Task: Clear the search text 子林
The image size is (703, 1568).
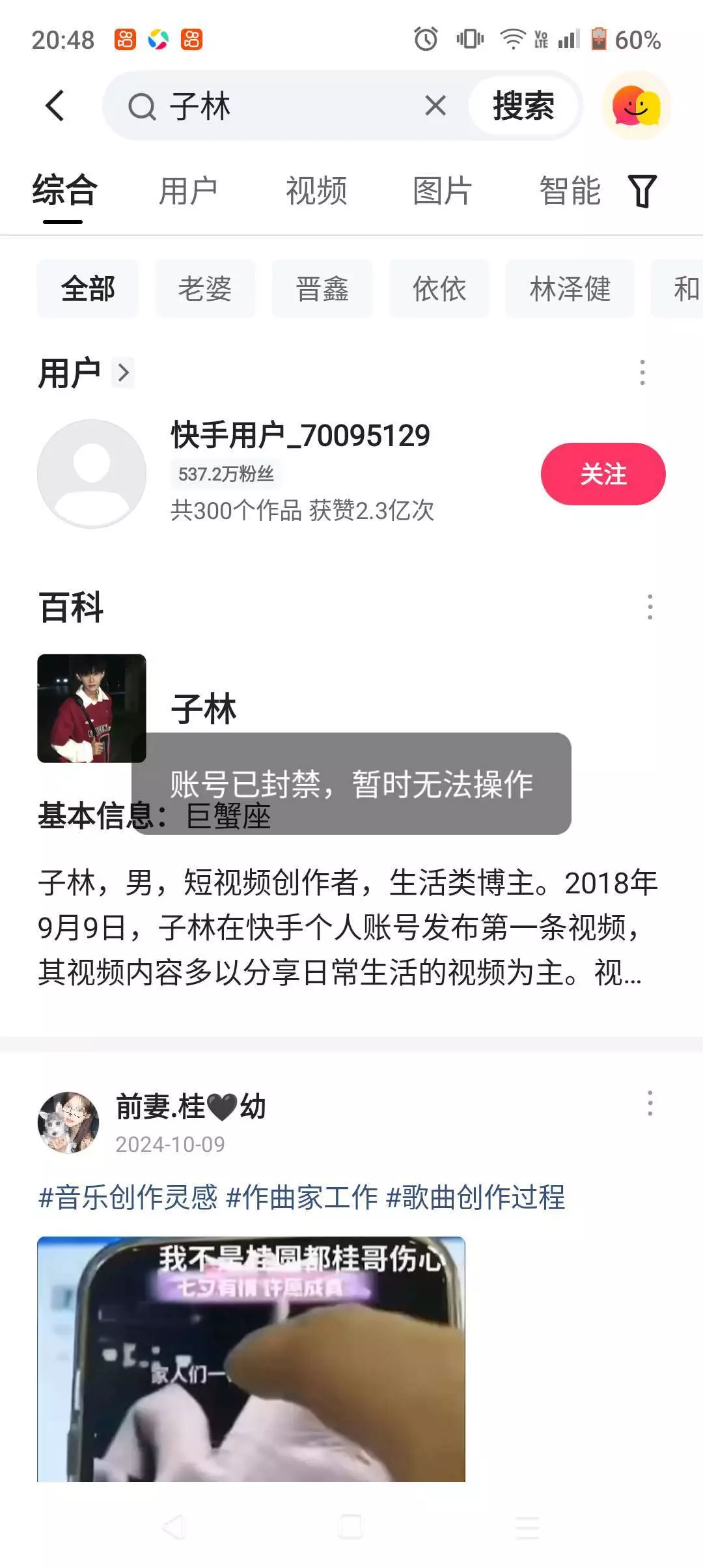Action: pyautogui.click(x=435, y=105)
